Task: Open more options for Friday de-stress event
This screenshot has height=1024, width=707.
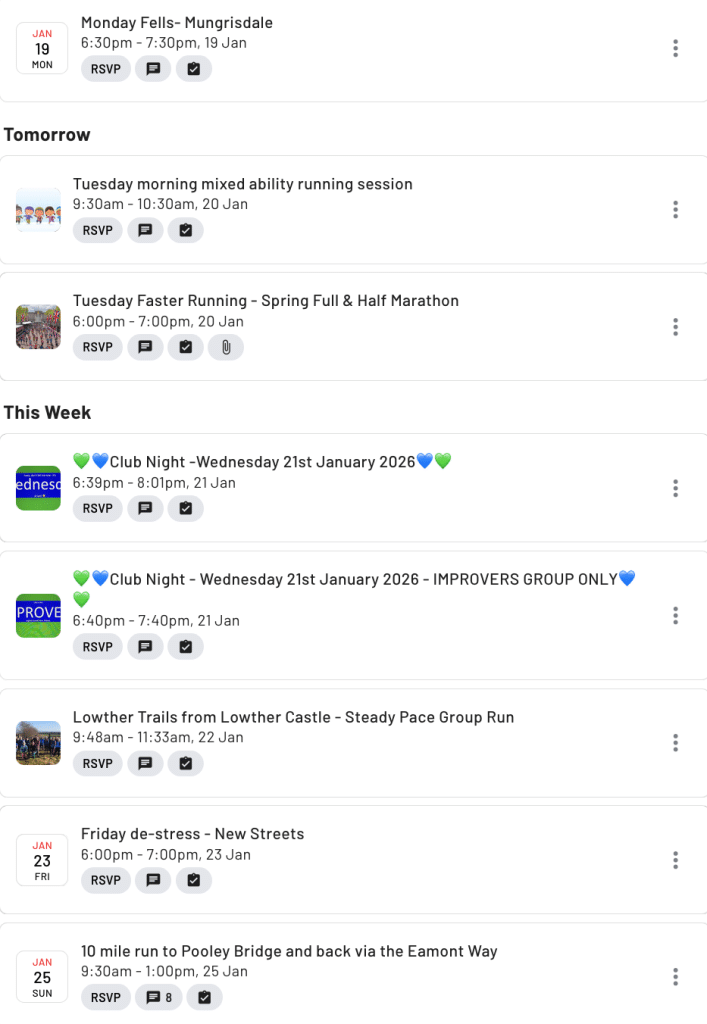Action: coord(676,860)
